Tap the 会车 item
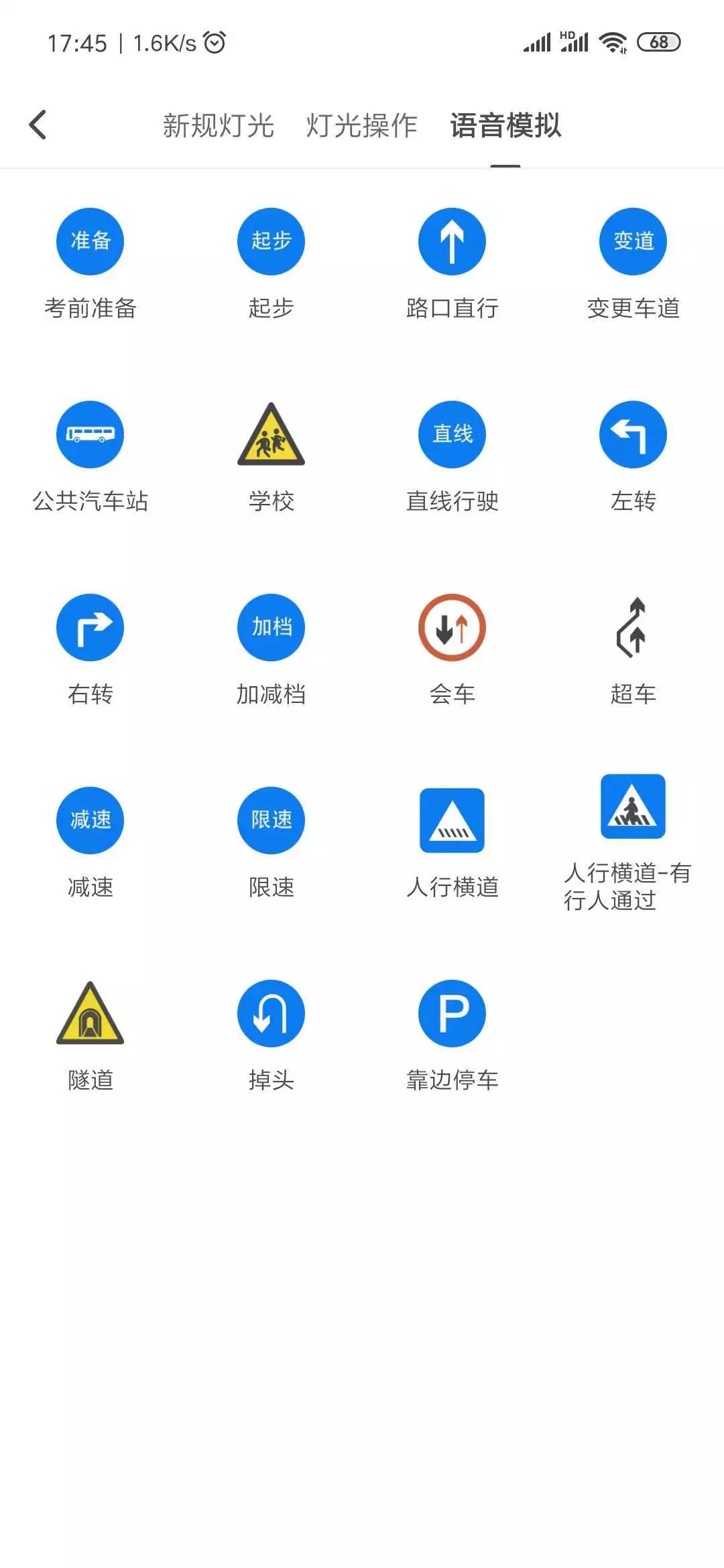Image resolution: width=724 pixels, height=1568 pixels. 452,628
